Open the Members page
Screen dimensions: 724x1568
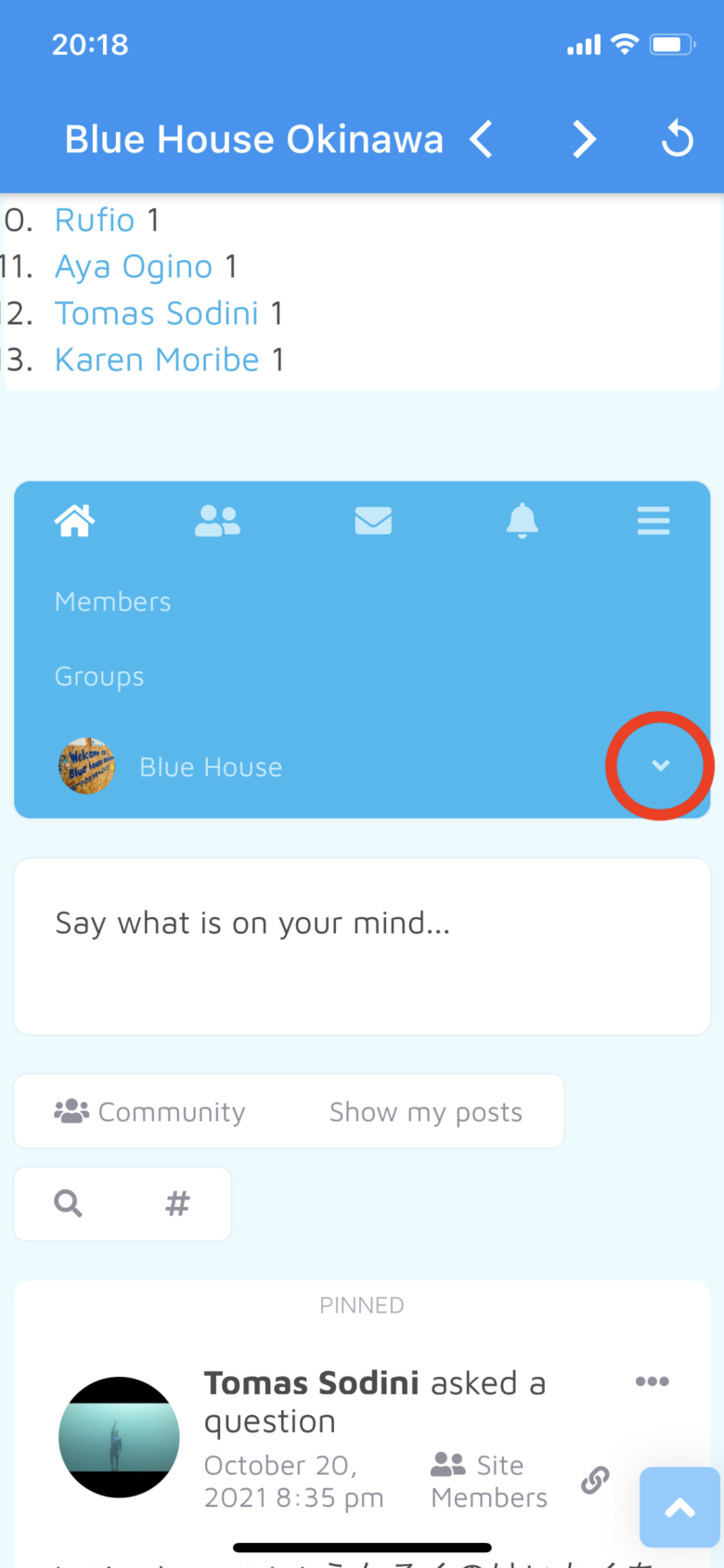(112, 602)
